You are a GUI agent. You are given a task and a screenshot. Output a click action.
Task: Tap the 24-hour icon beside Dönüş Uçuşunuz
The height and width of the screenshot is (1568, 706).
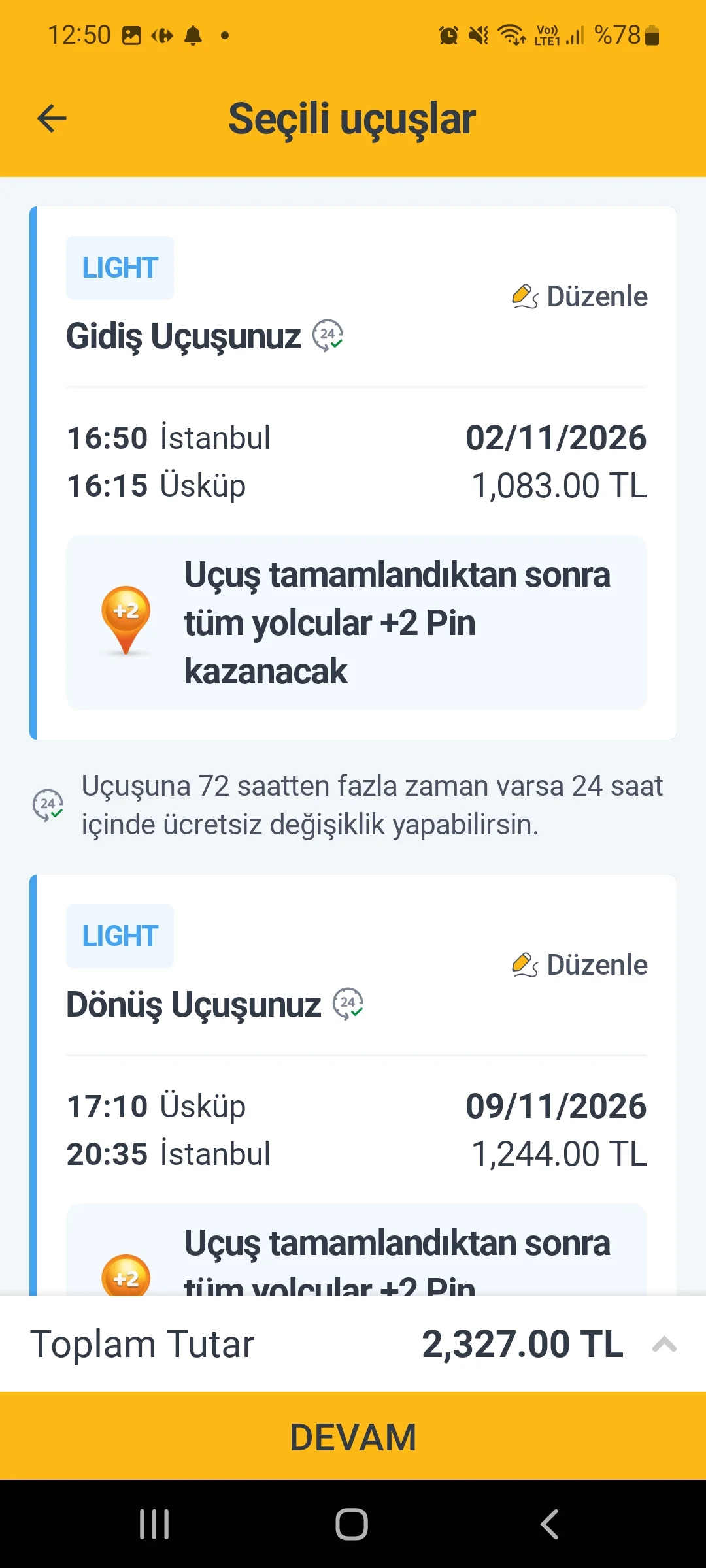pyautogui.click(x=348, y=1004)
